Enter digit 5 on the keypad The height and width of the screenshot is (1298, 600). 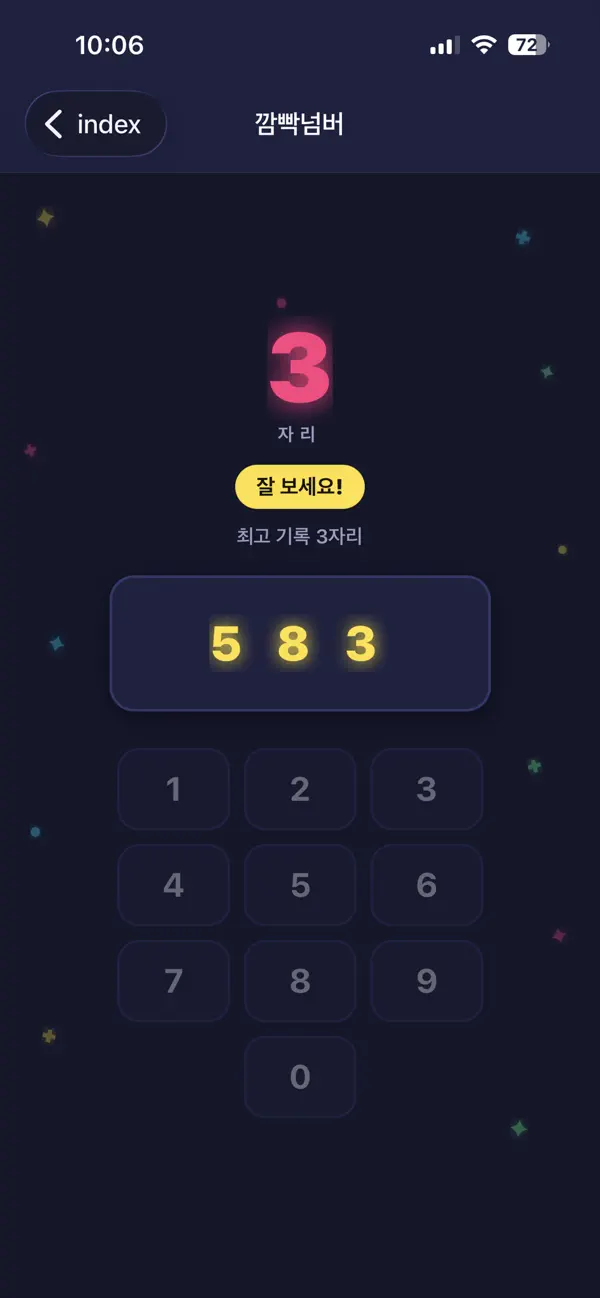click(300, 885)
